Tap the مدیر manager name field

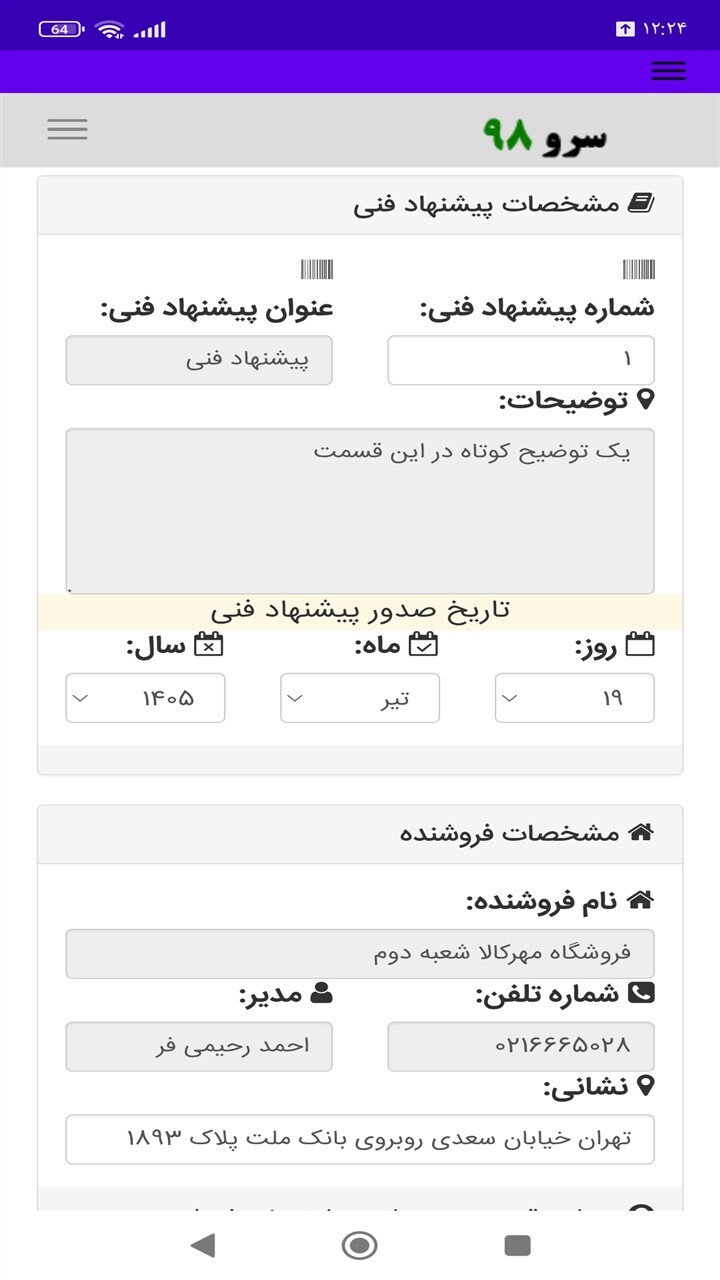coord(199,1046)
